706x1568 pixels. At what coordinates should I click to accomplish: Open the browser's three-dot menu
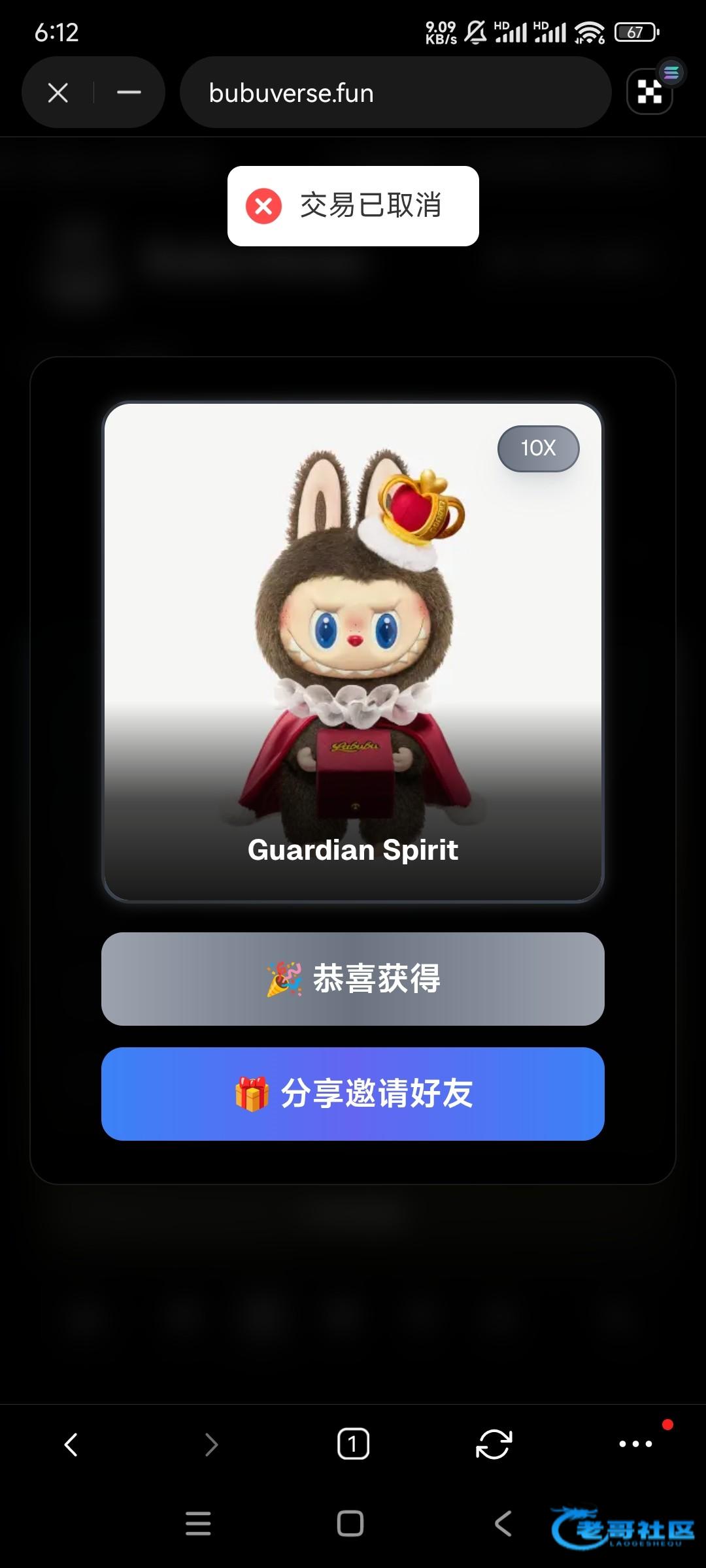pyautogui.click(x=635, y=1444)
